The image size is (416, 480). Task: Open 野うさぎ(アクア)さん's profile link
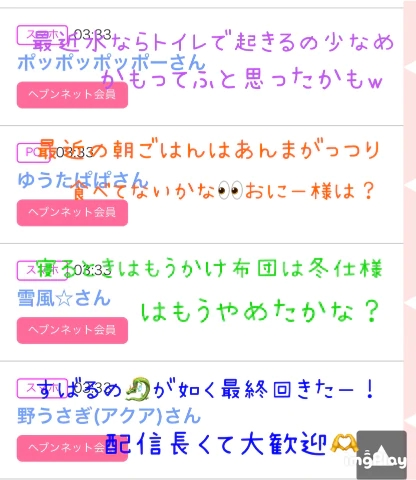[x=109, y=416]
